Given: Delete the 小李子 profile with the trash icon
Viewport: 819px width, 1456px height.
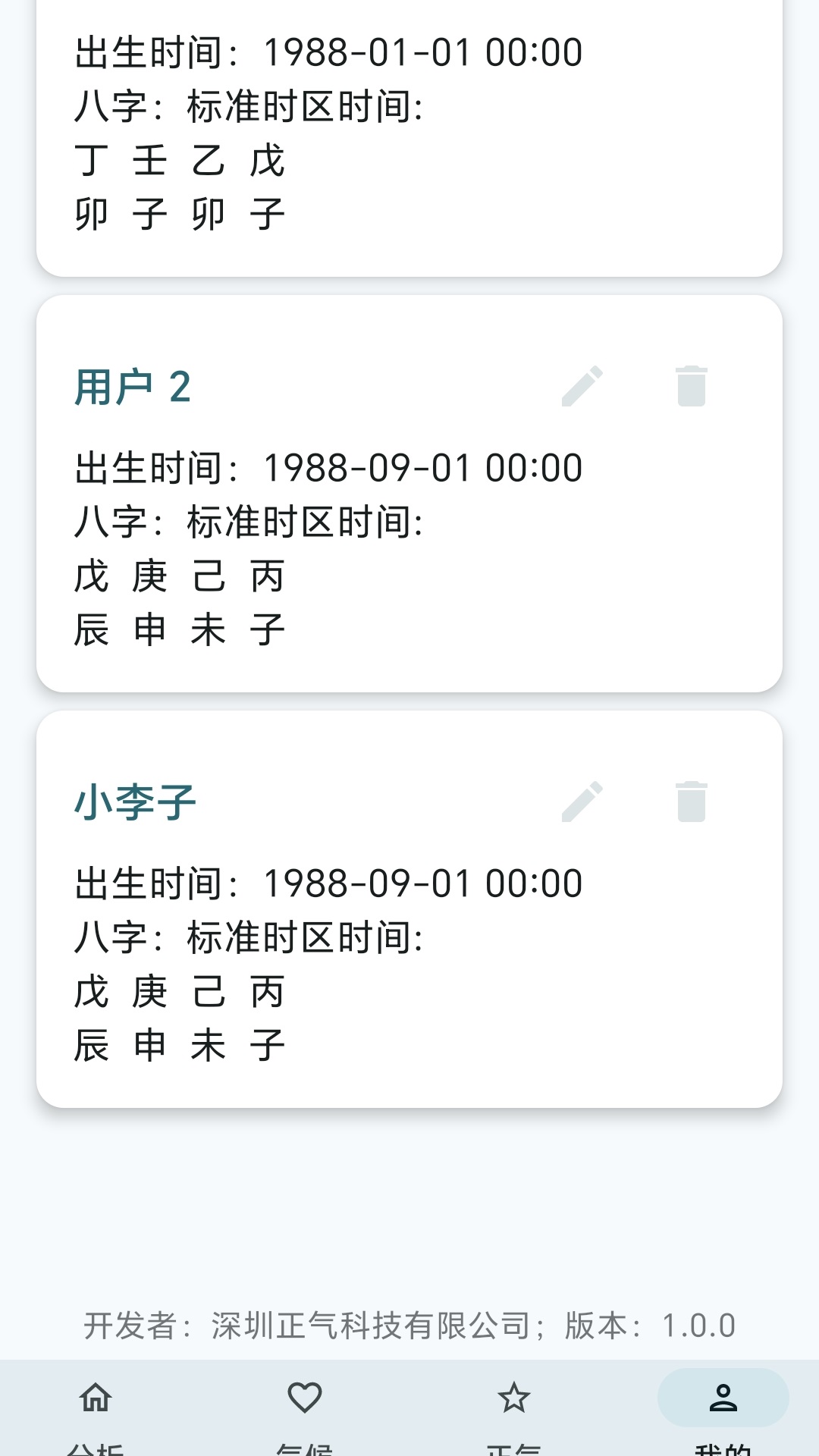Looking at the screenshot, I should (692, 802).
